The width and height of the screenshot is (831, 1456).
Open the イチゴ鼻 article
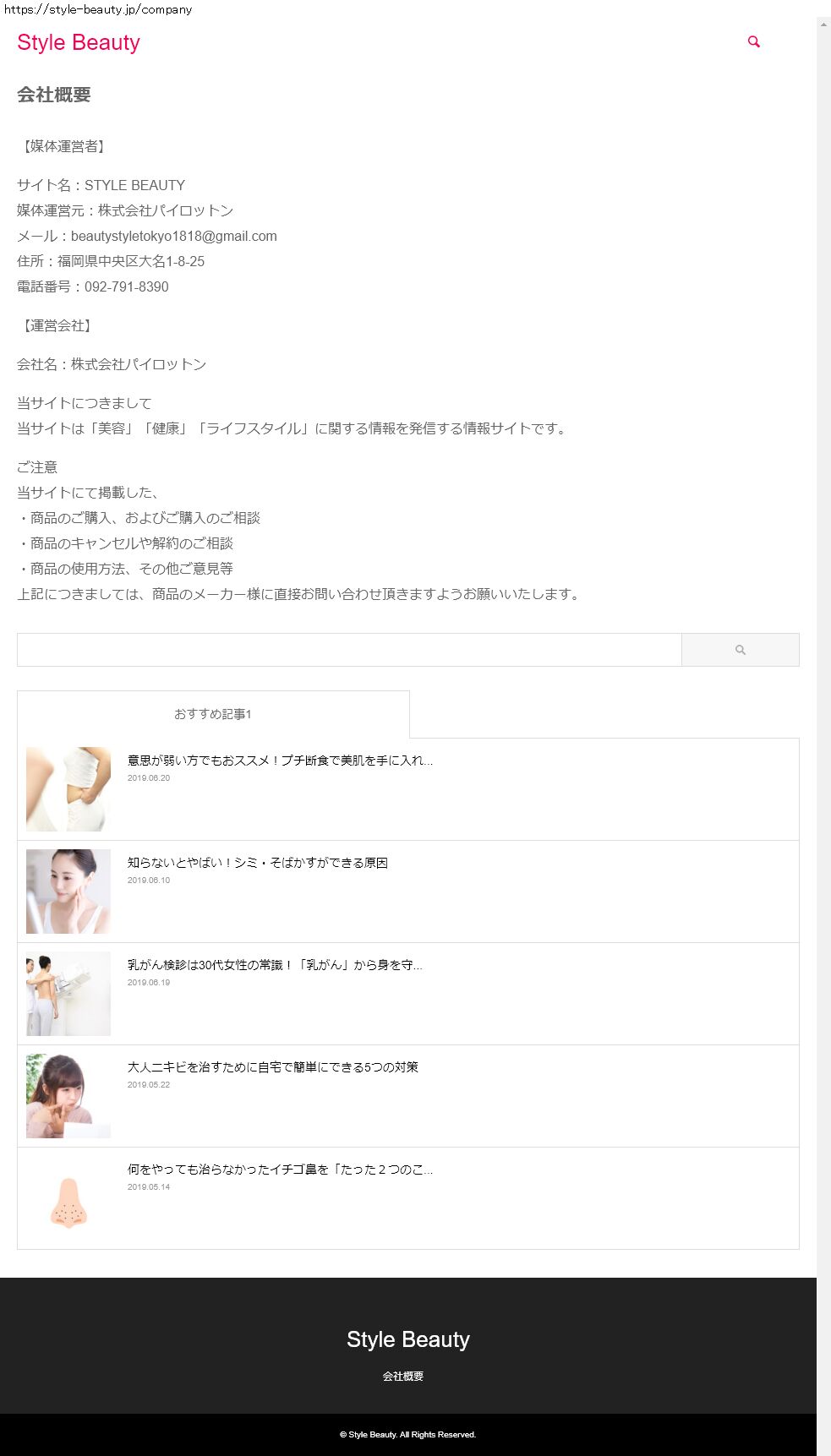pos(280,1170)
